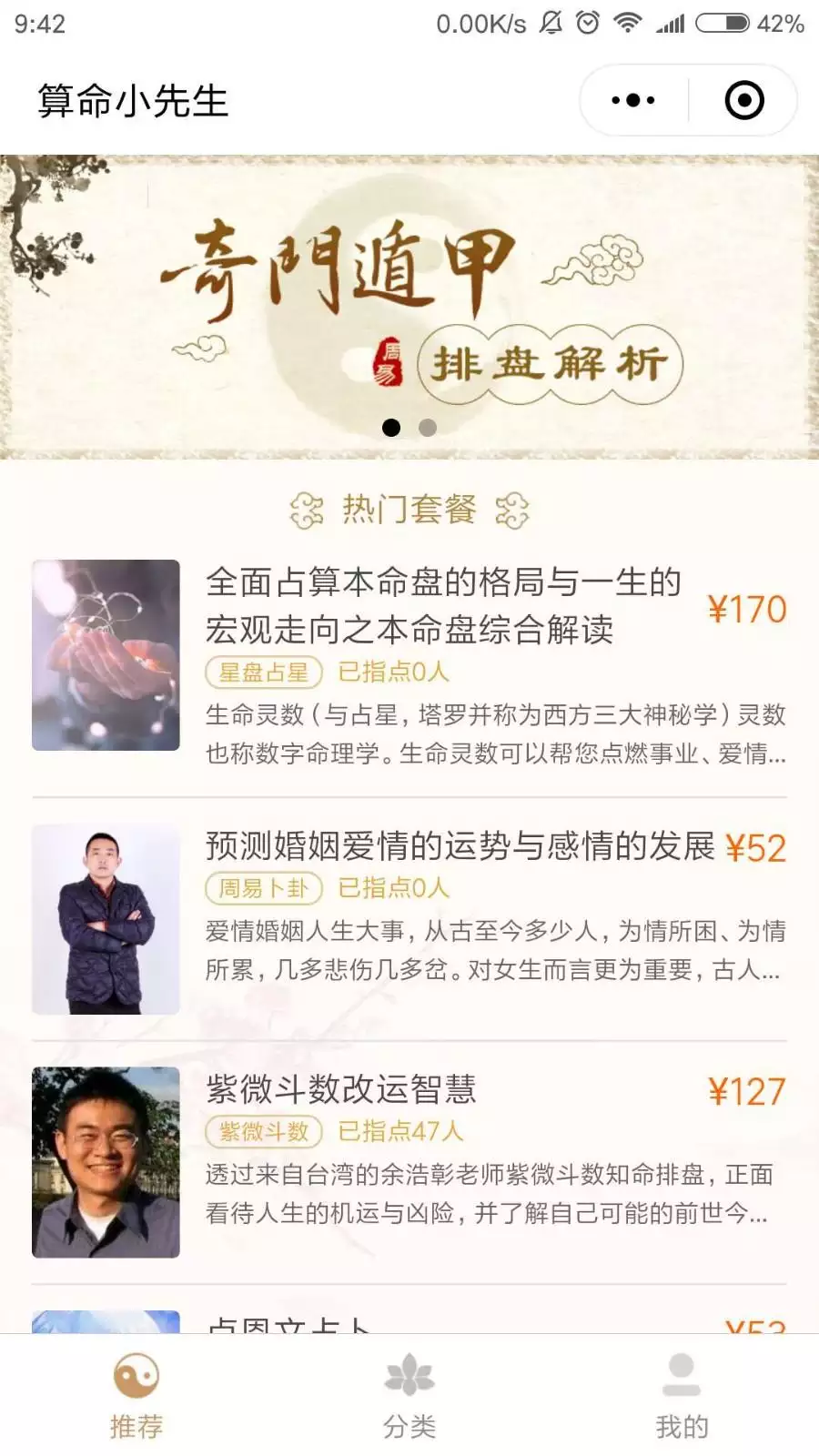Tap the ¥170 price label
The image size is (819, 1456).
(x=746, y=610)
